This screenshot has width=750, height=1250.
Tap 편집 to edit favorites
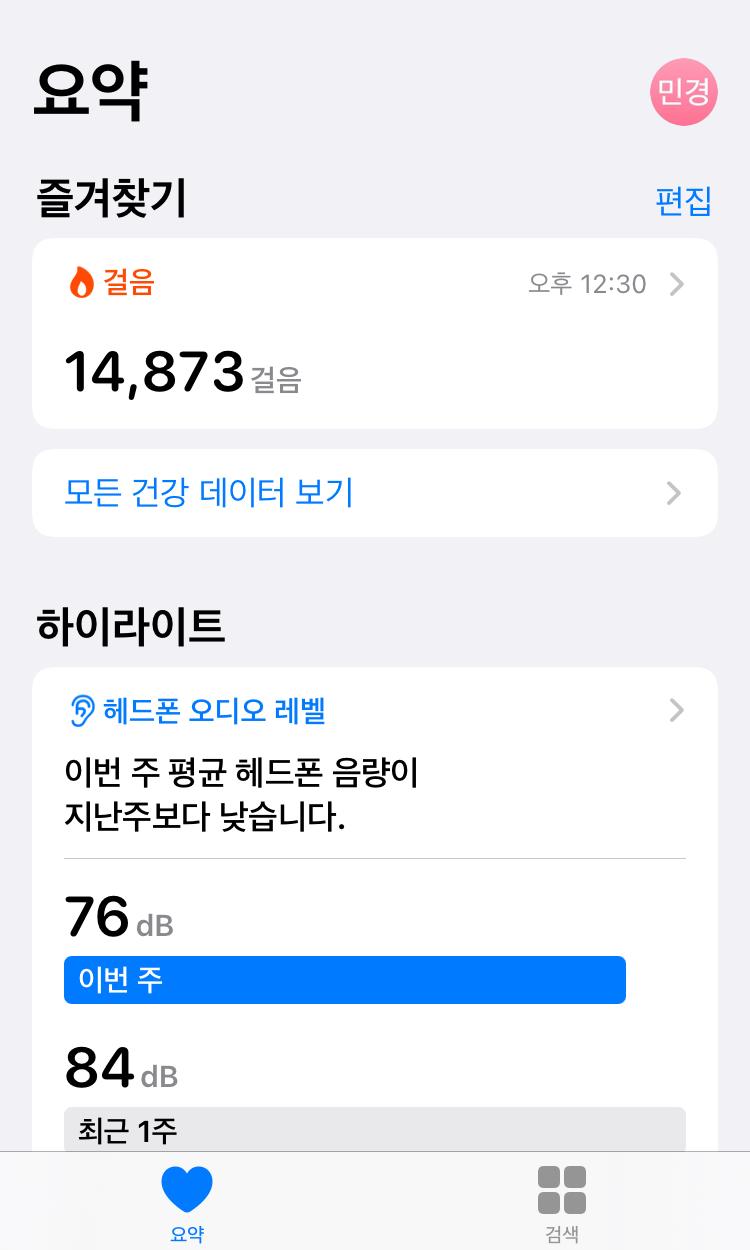point(683,200)
